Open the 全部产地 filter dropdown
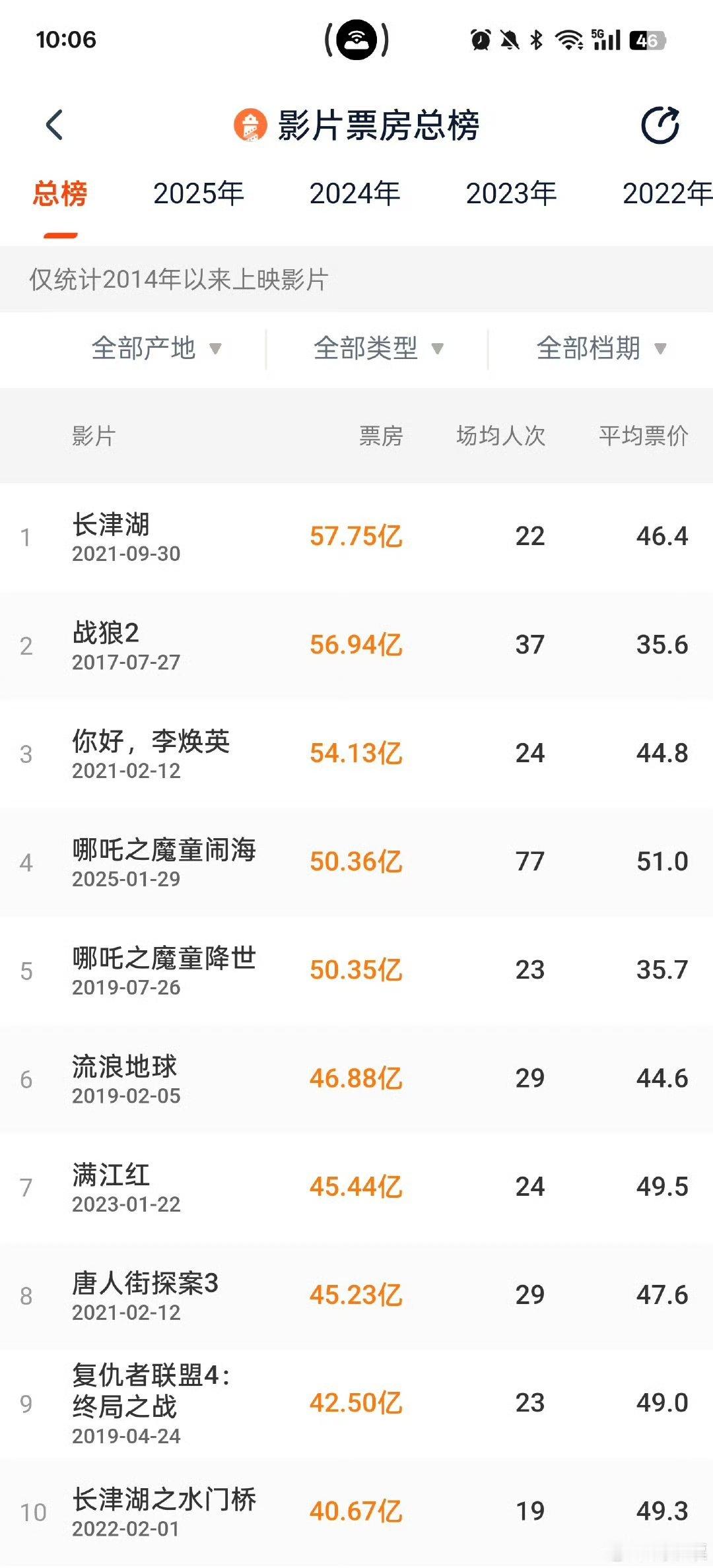713x1568 pixels. (x=156, y=348)
